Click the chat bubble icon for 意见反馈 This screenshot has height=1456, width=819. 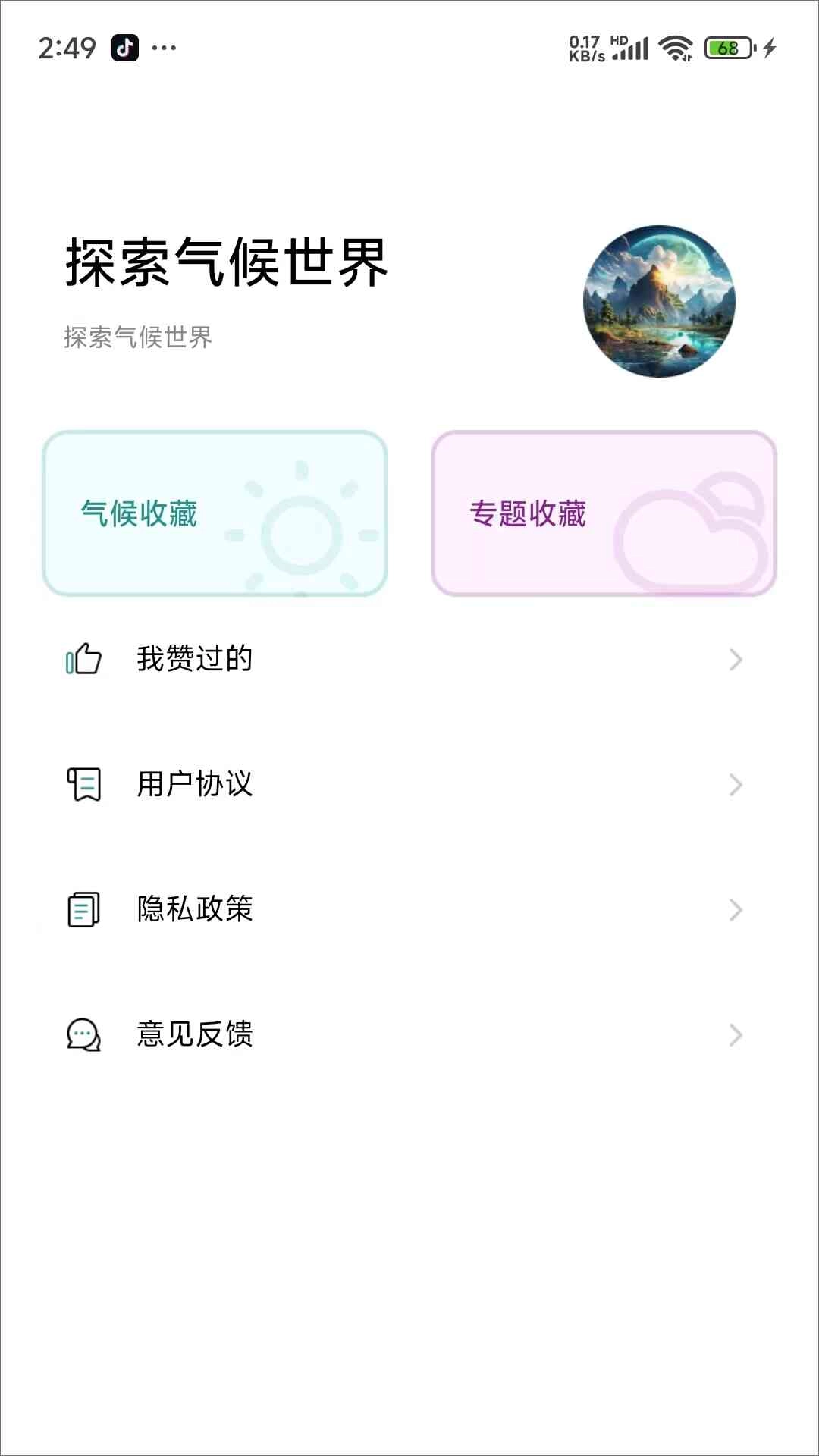(83, 1033)
